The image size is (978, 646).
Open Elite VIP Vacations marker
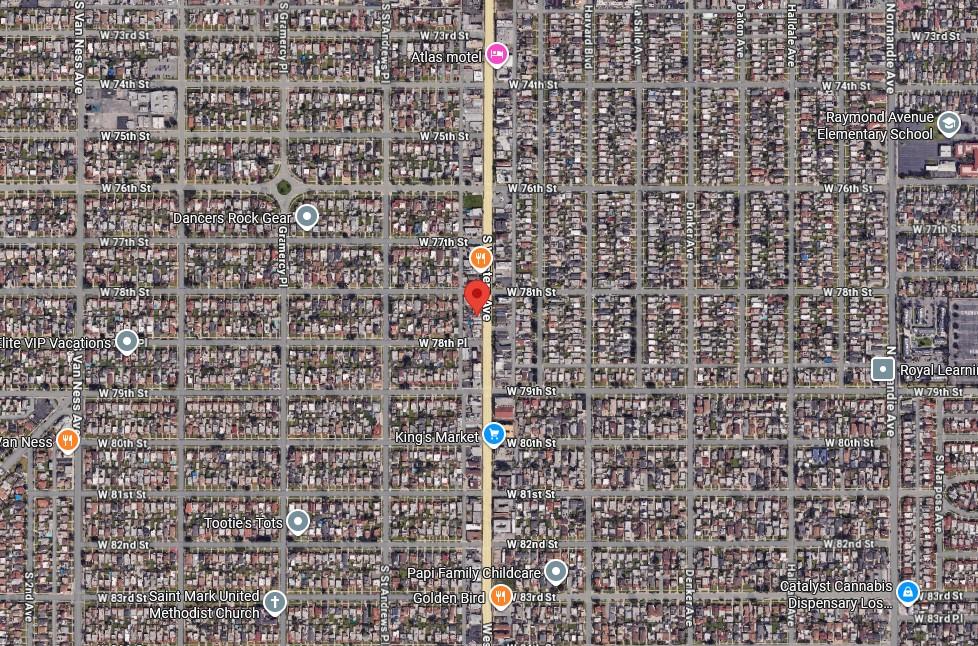126,342
